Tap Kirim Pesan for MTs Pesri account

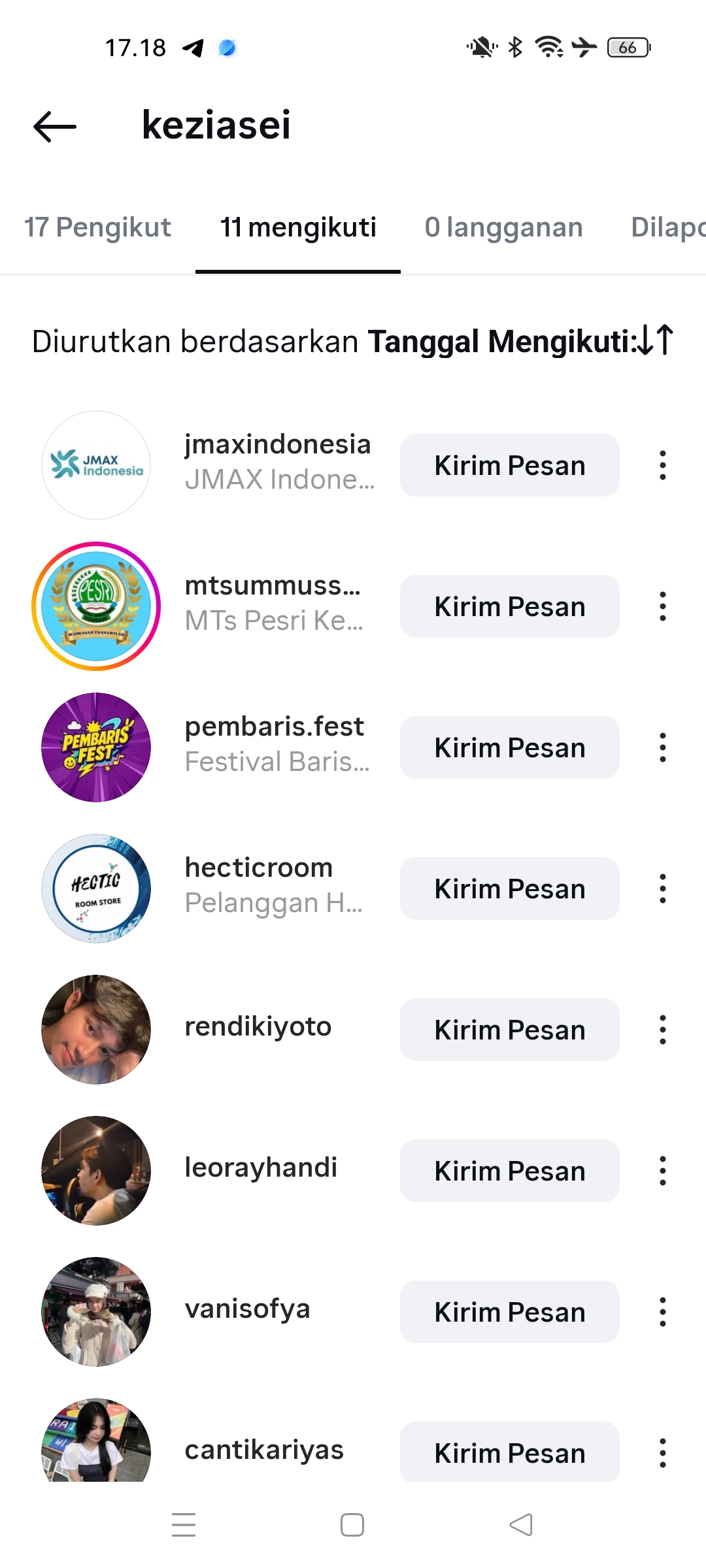pos(509,606)
